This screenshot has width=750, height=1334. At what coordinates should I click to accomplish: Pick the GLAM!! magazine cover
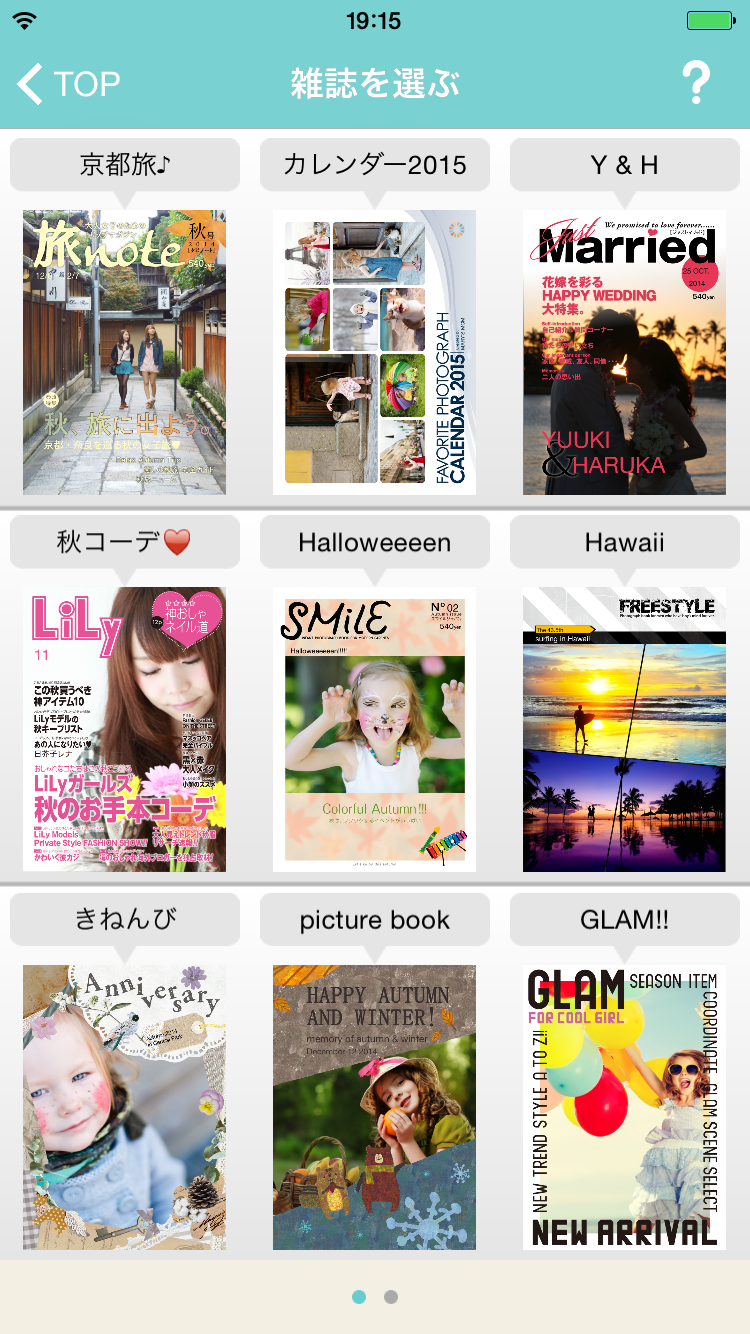point(624,1107)
